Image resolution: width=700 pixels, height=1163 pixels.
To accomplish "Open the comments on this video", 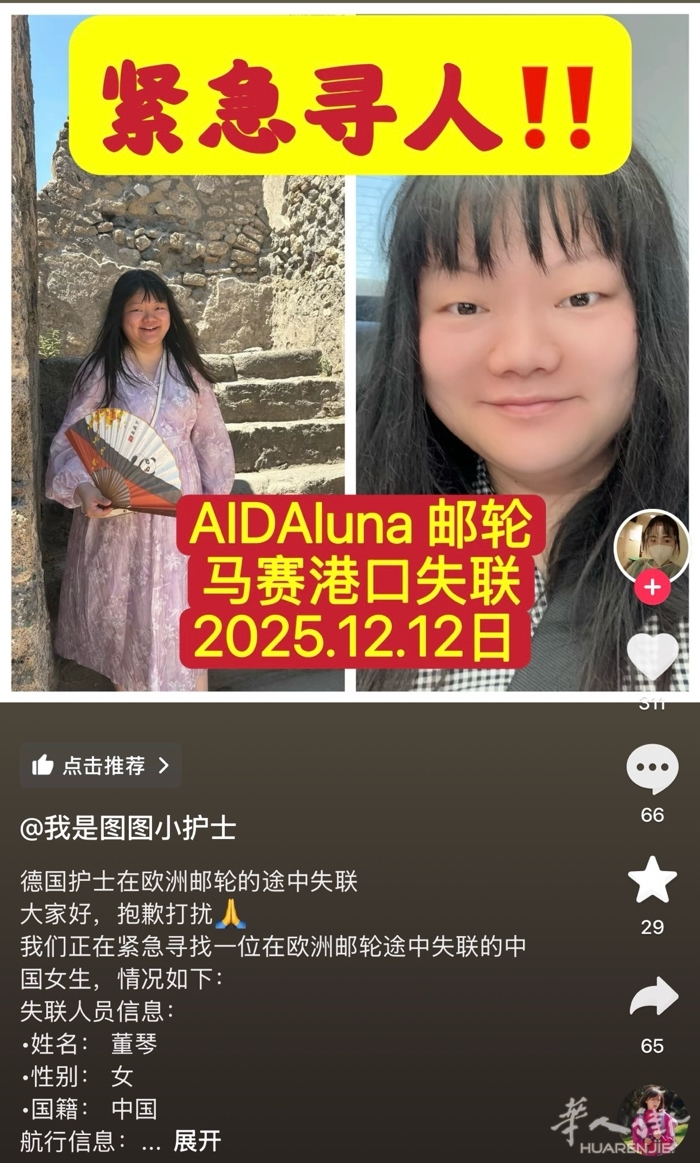I will [x=652, y=770].
